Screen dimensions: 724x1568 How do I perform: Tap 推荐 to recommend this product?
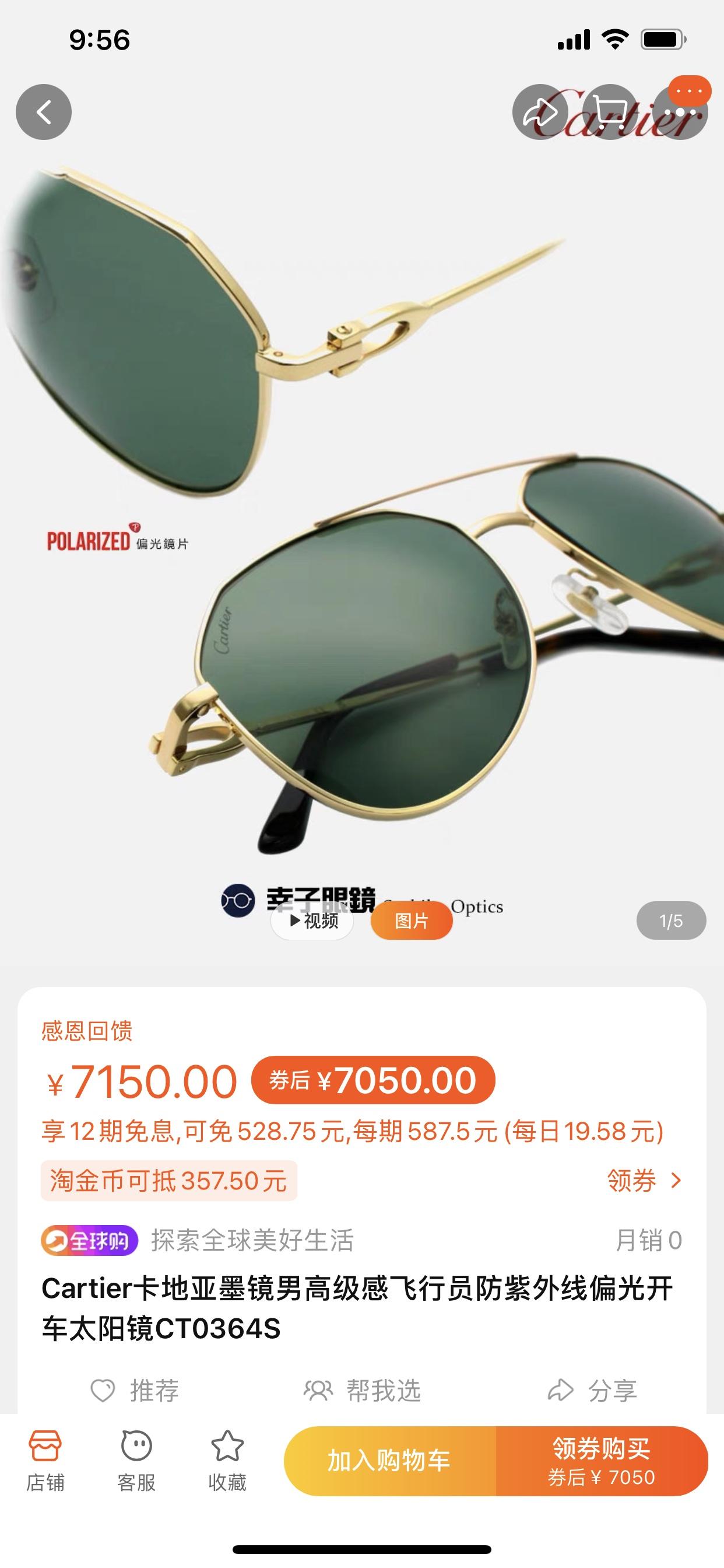(x=135, y=1390)
